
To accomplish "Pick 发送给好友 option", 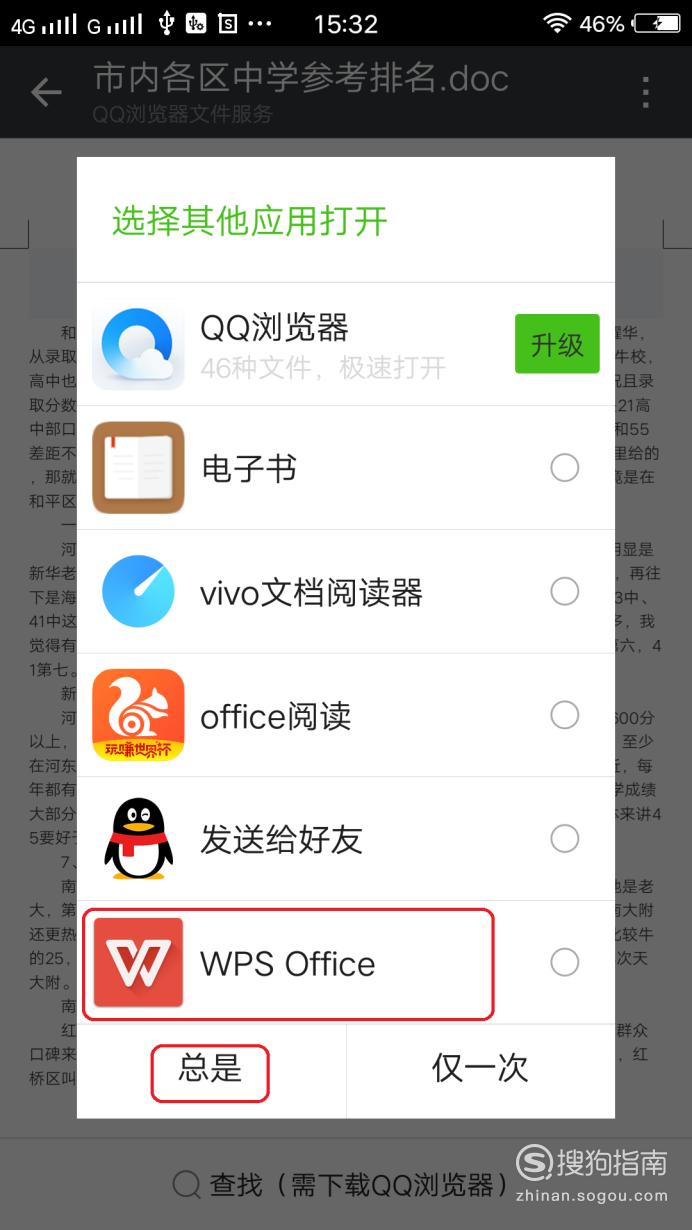I will point(346,839).
